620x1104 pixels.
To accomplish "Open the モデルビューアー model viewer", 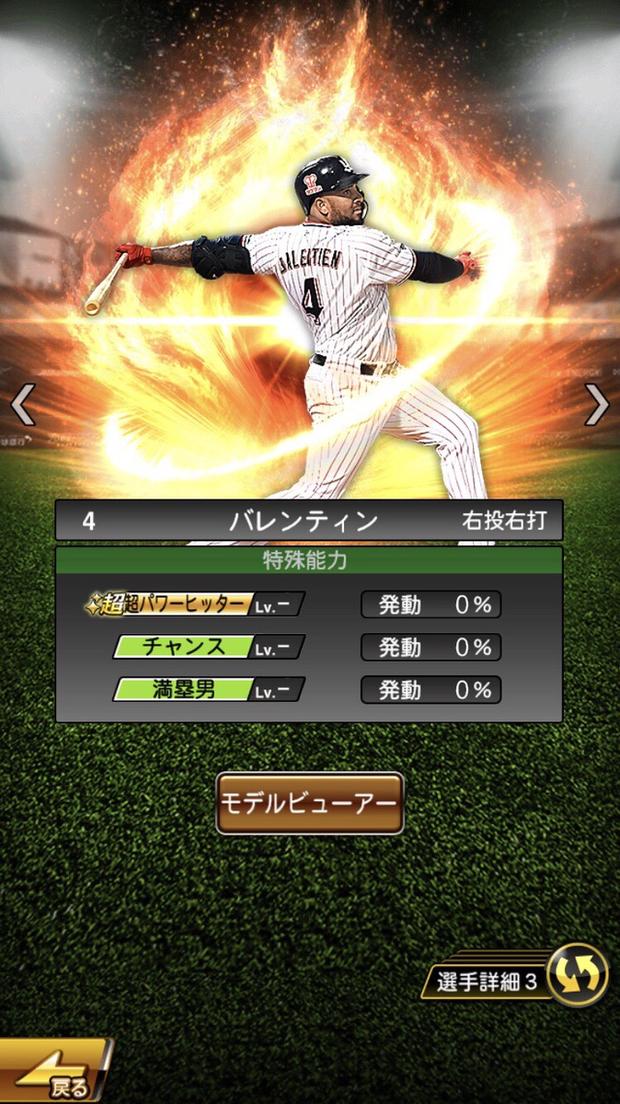I will pos(310,803).
